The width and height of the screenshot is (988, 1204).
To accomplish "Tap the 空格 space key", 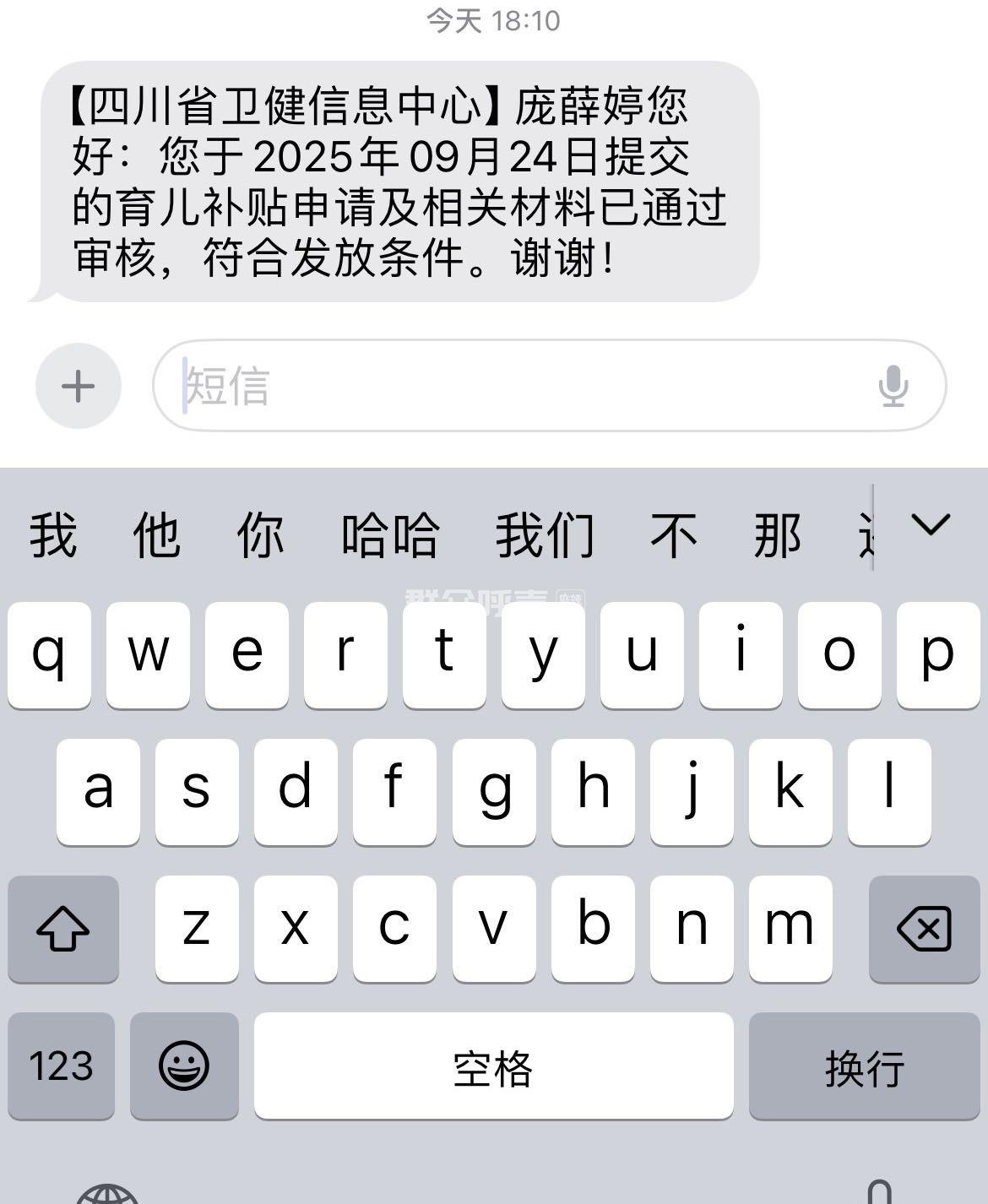I will coord(493,1066).
